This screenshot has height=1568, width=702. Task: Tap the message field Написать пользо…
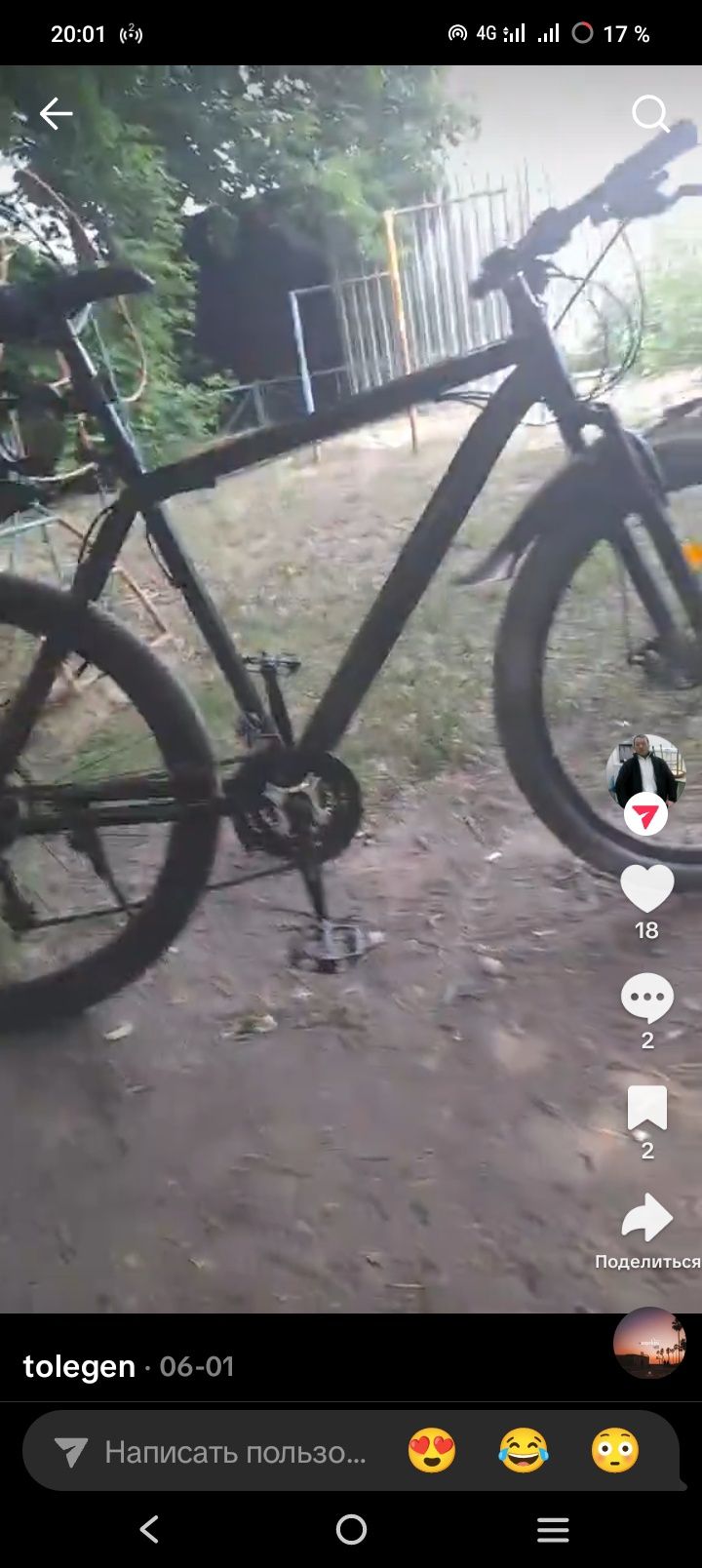click(x=234, y=1452)
